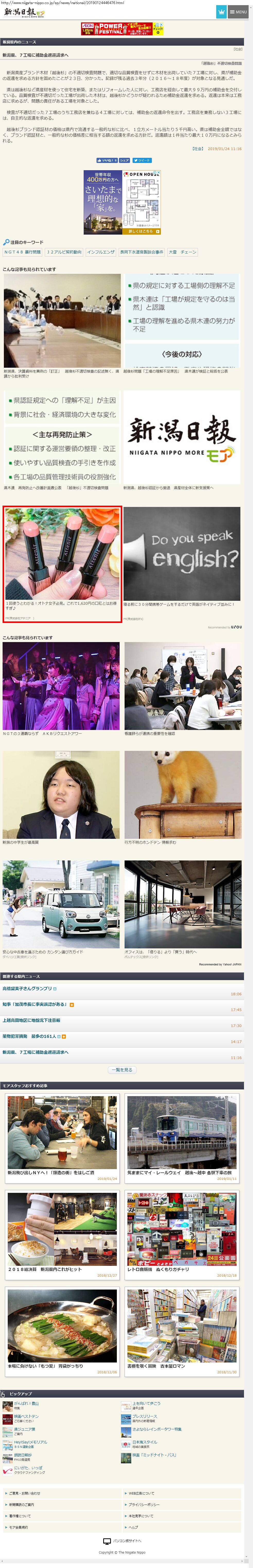Switch to パソコン版サイトへ
Image resolution: width=253 pixels, height=1568 pixels.
127,1541
